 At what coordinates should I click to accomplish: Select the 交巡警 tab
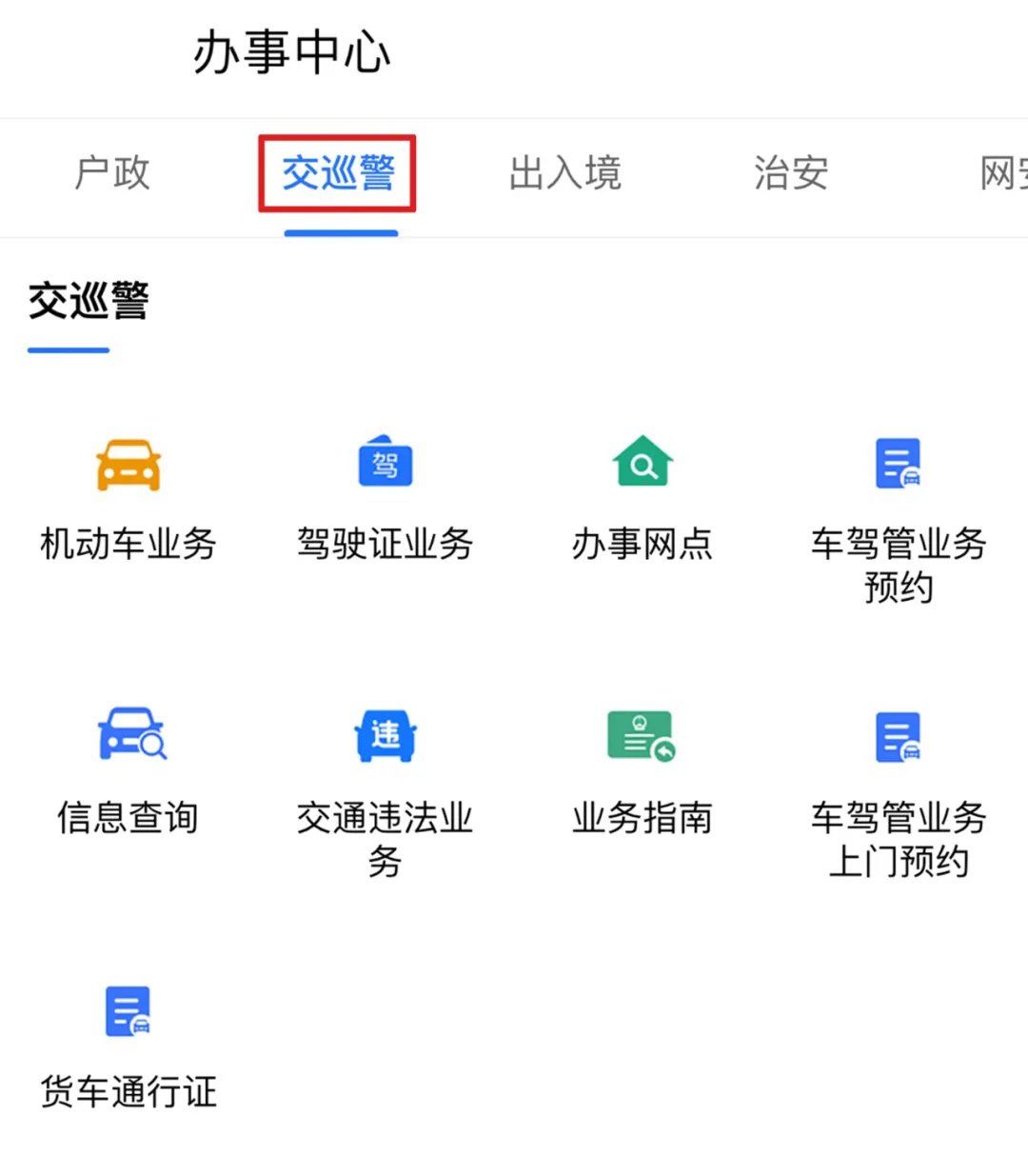tap(338, 173)
